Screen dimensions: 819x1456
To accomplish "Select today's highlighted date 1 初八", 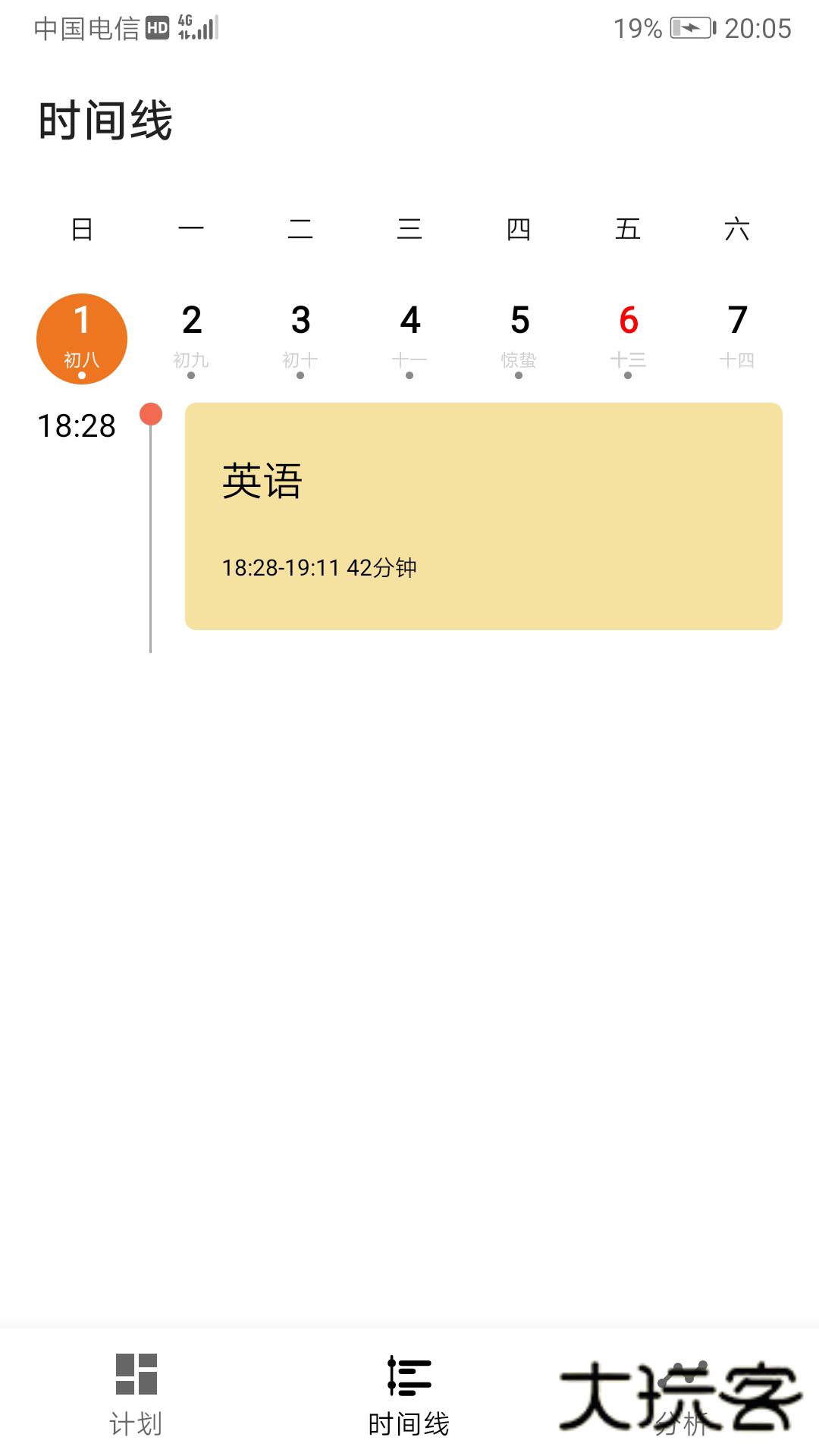I will 82,337.
